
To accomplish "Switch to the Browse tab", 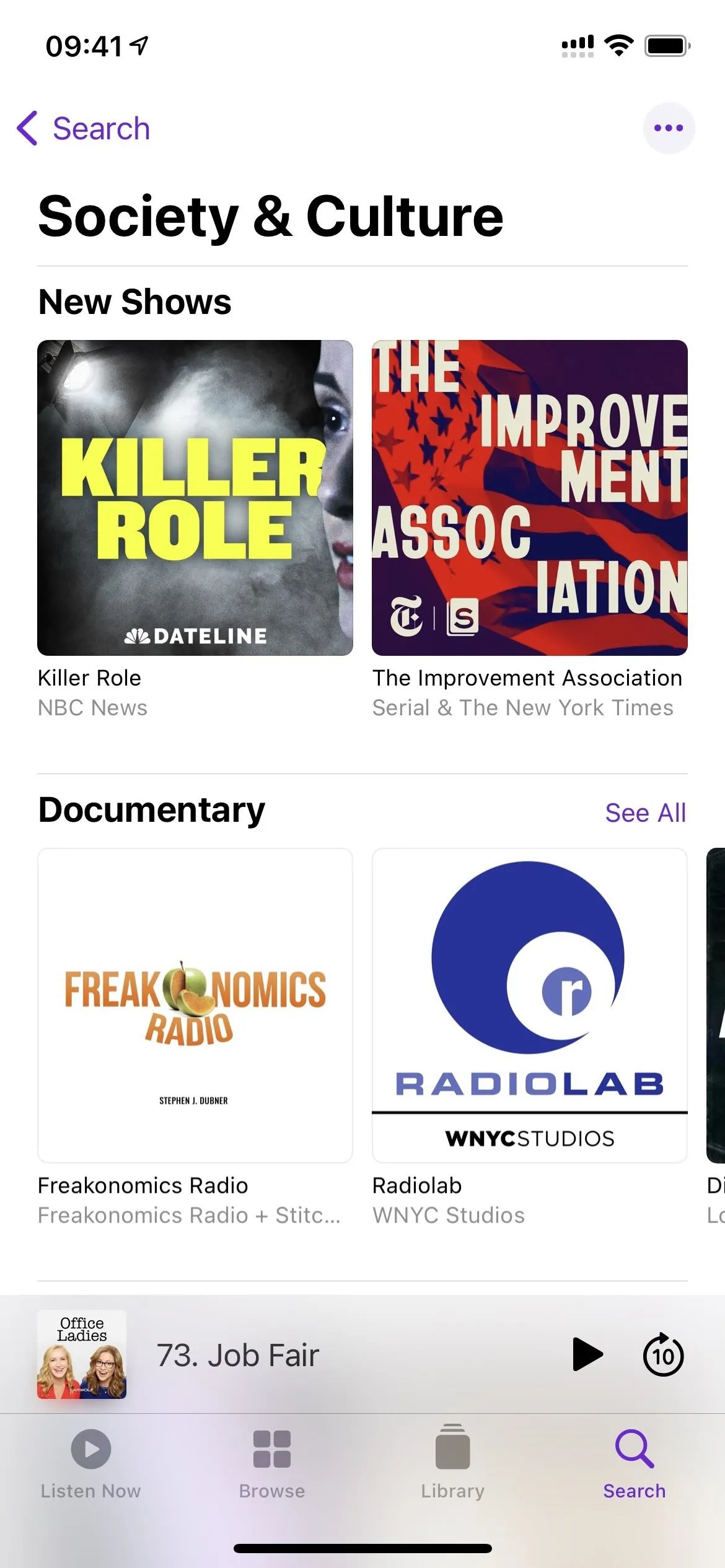I will pyautogui.click(x=272, y=1465).
